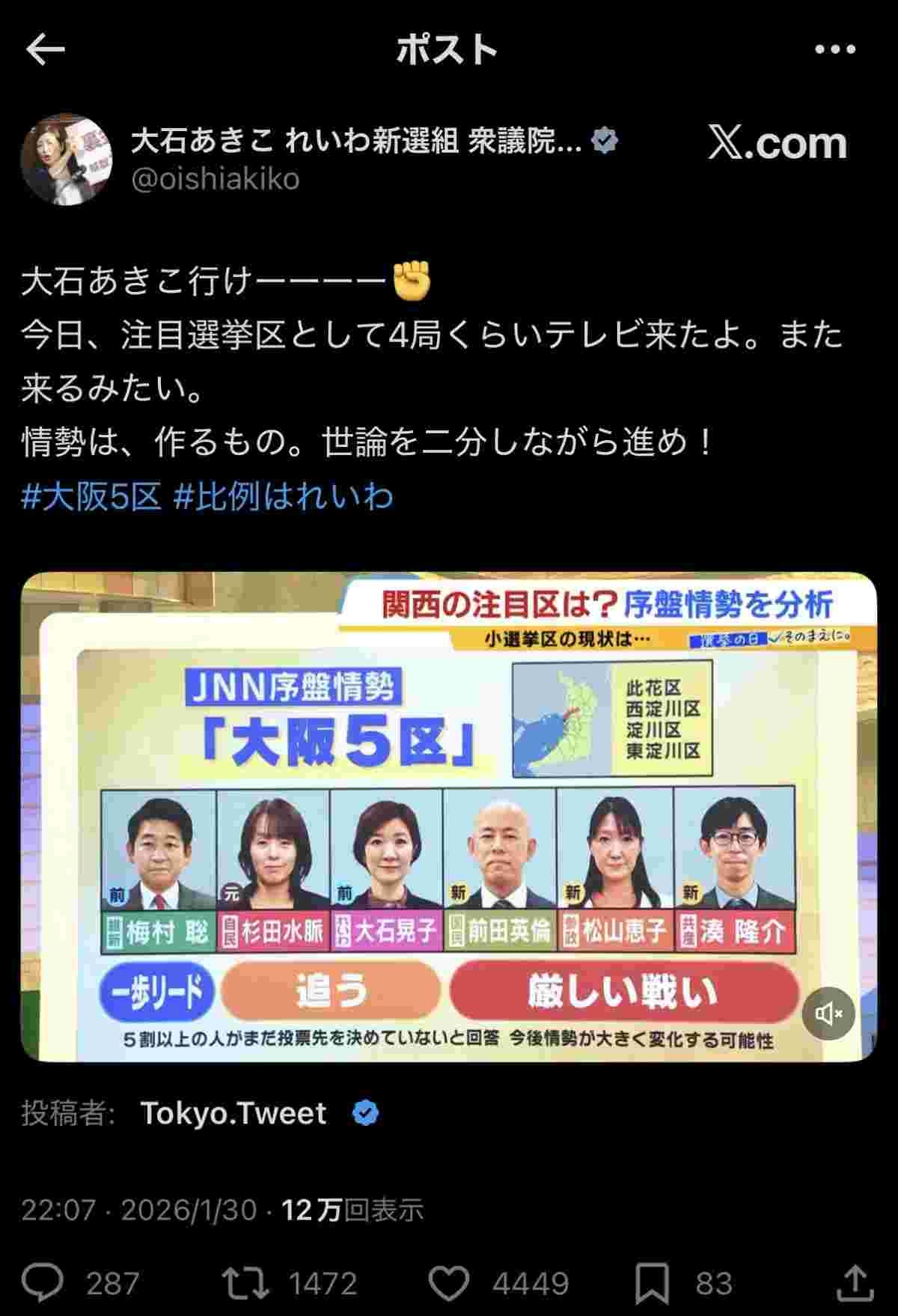Reply to this post
The image size is (898, 1316).
[43, 1283]
